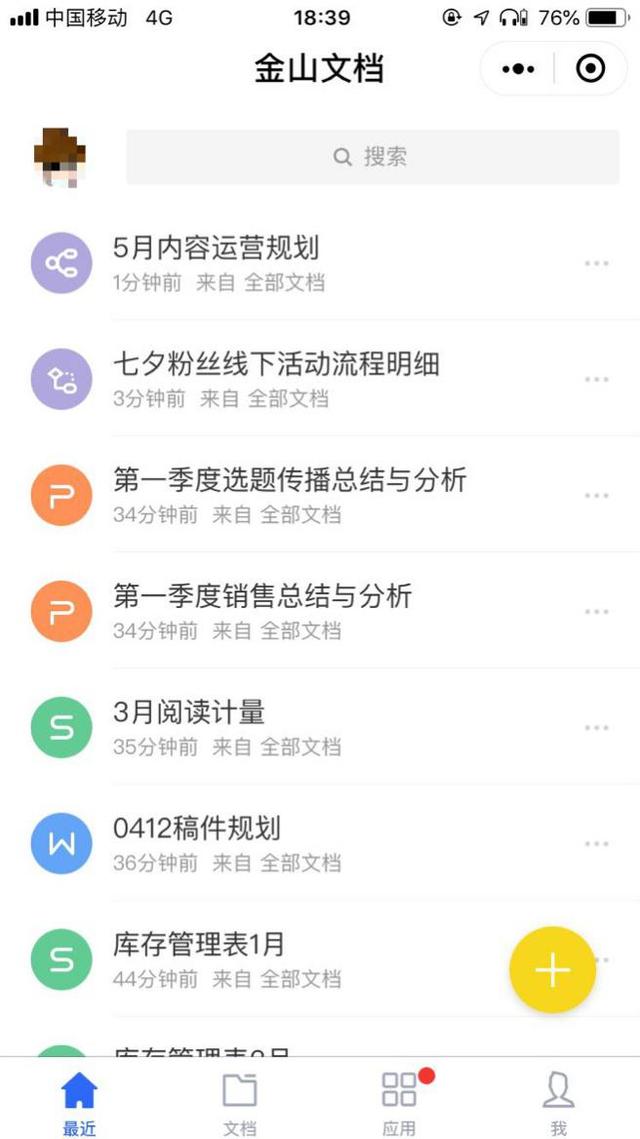640x1139 pixels.
Task: Tap the 搜索 search box
Action: (x=372, y=157)
